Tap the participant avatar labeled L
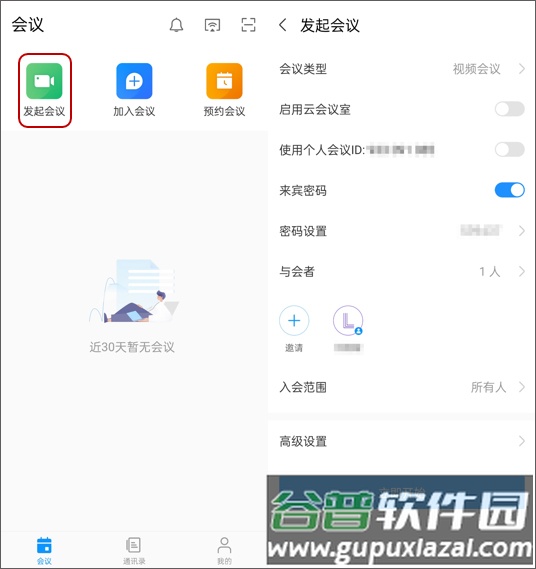 (348, 320)
